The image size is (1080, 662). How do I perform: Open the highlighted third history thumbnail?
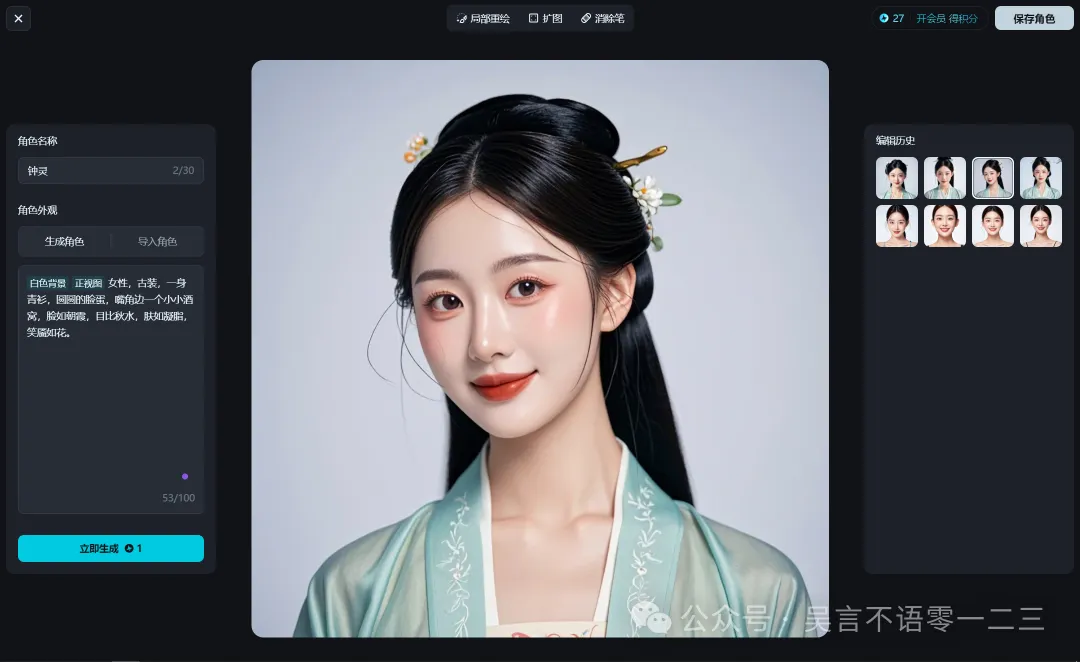click(993, 178)
